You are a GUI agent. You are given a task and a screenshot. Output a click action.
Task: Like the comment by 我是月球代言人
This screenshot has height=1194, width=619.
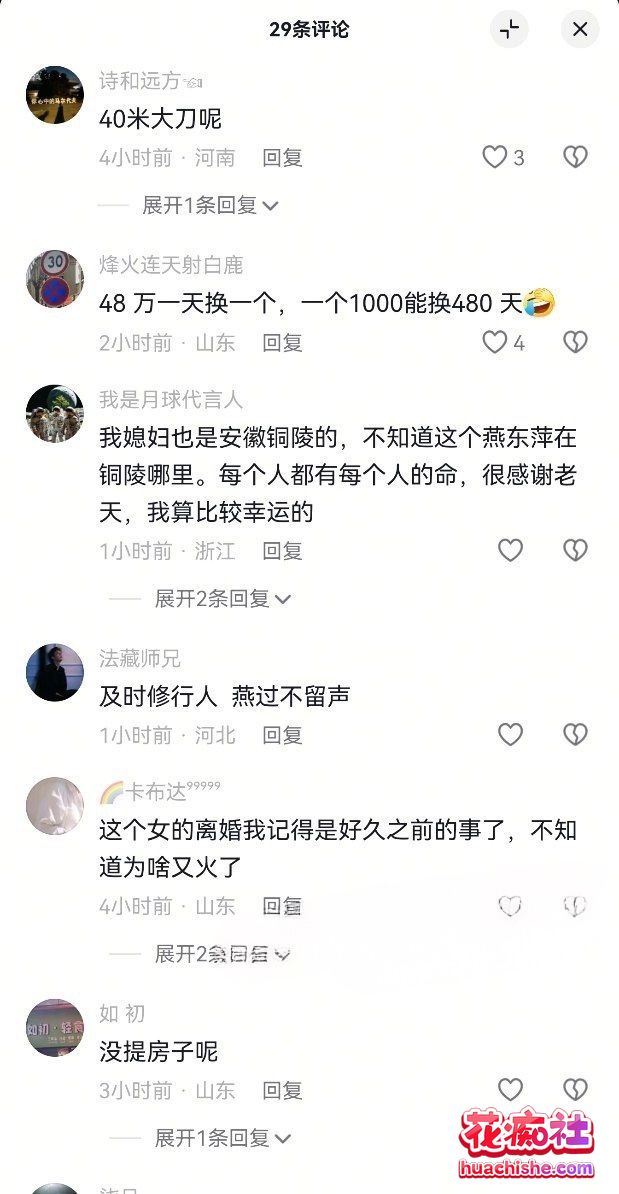510,550
